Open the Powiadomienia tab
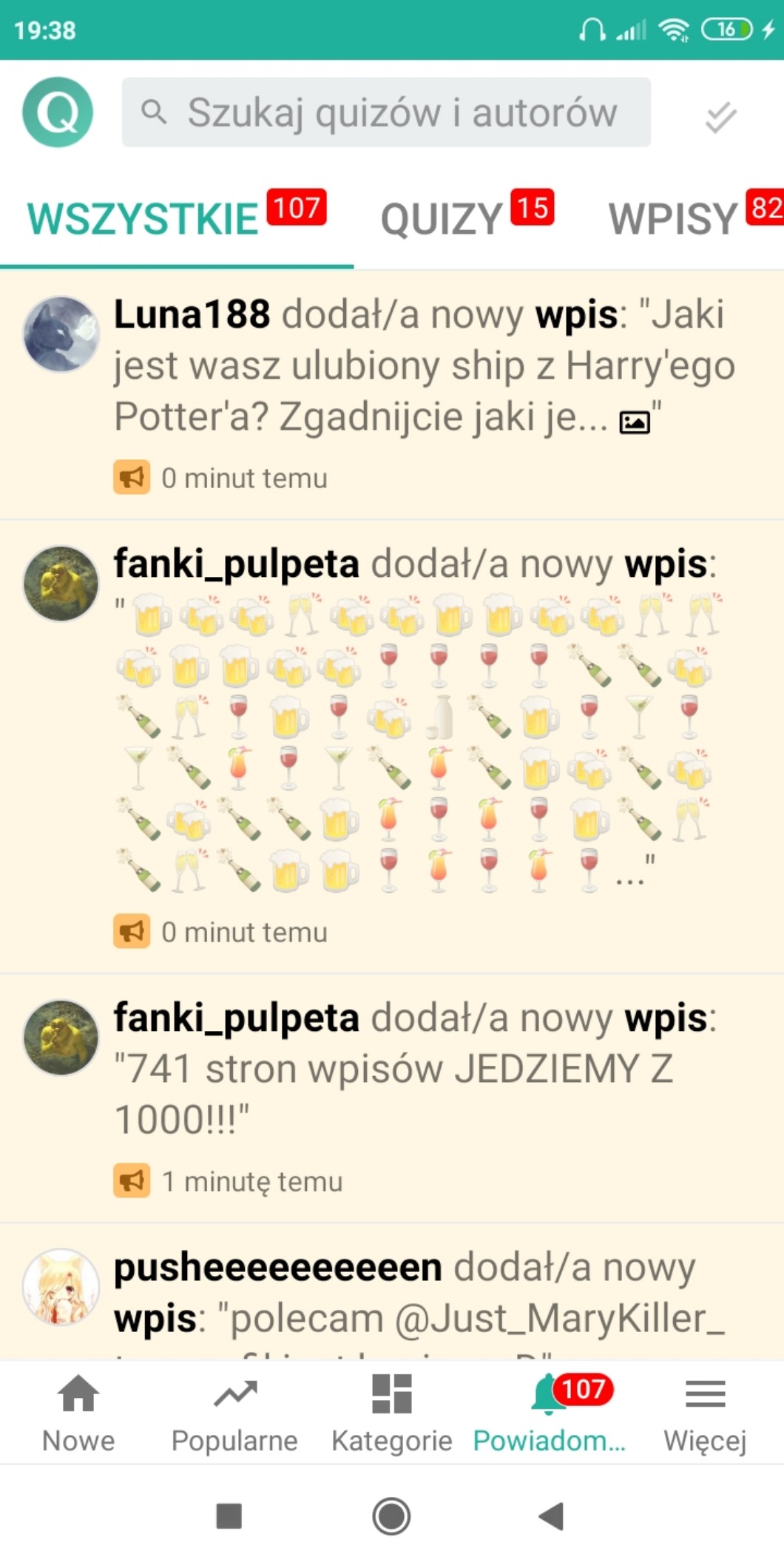Viewport: 784px width, 1568px height. pos(549,1411)
